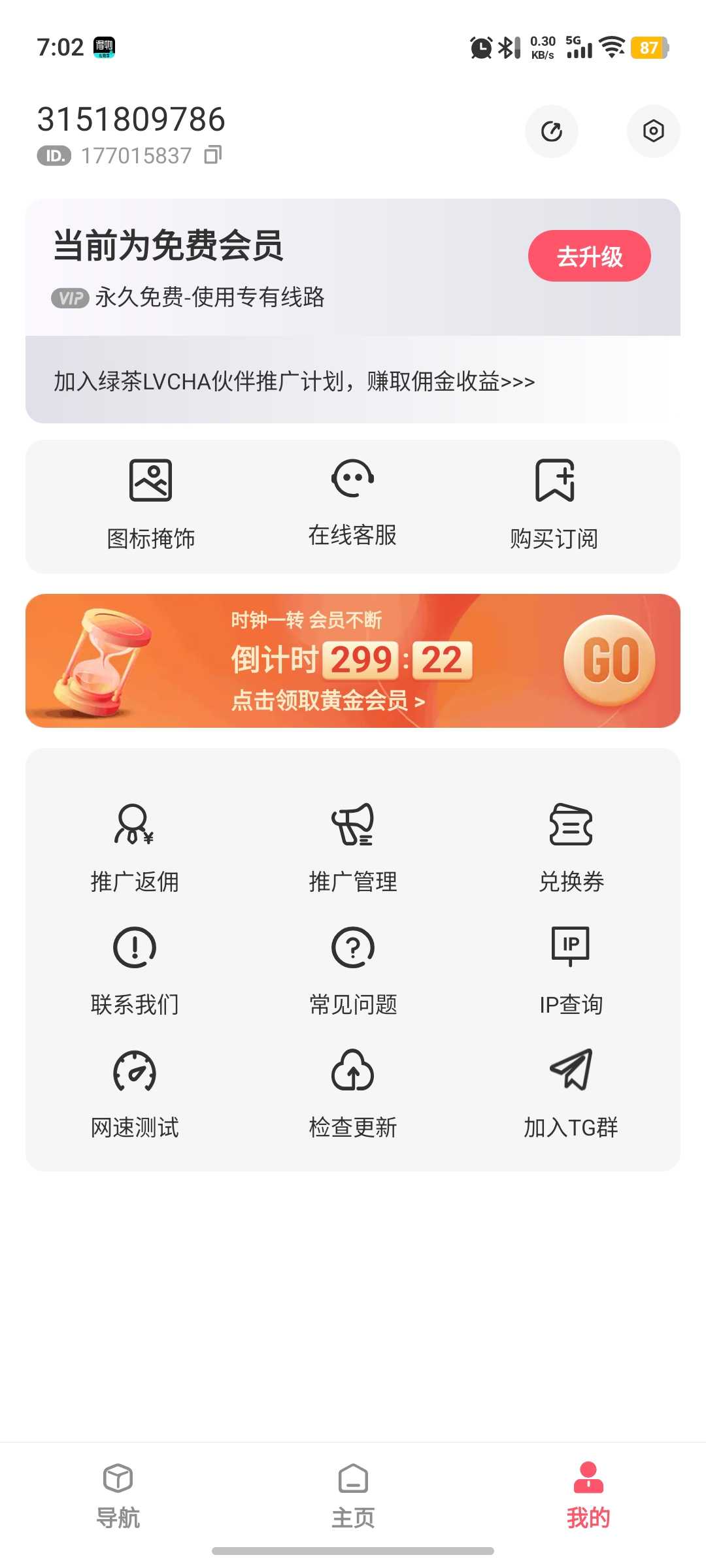This screenshot has width=706, height=1568.
Task: Run 网速测试 speed test
Action: coord(135,1093)
